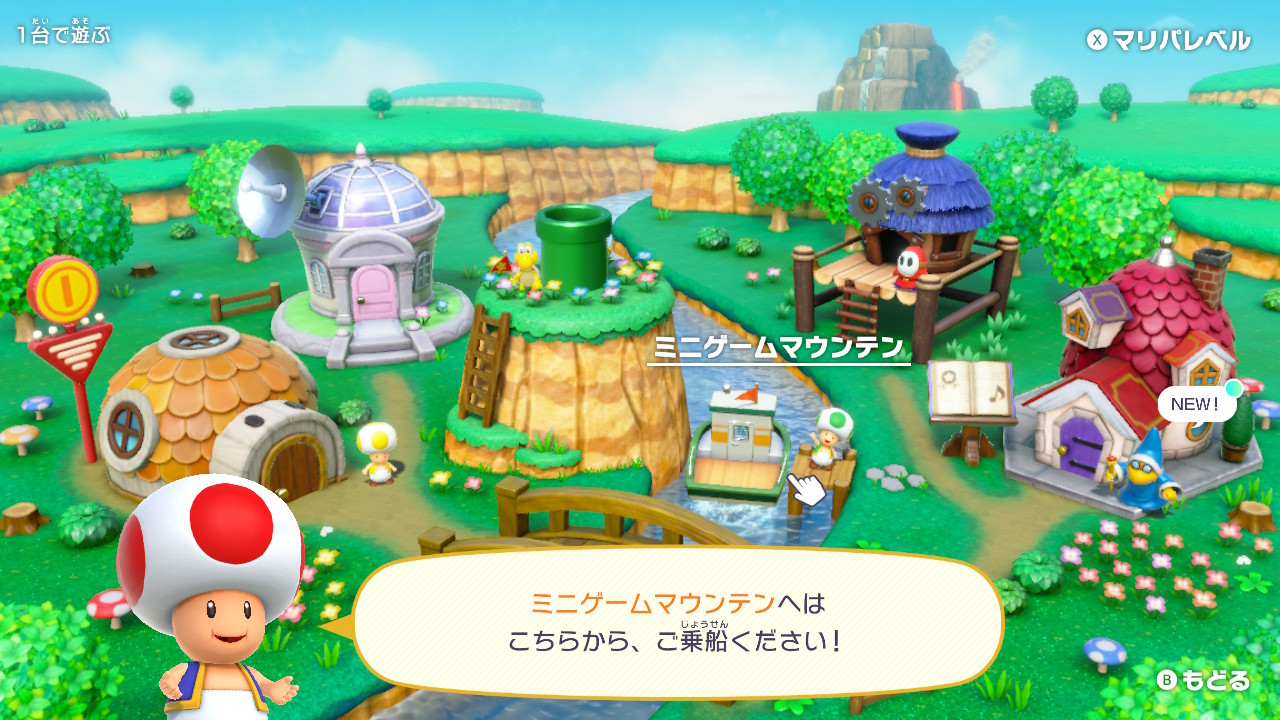
Task: Go back with the もどる button
Action: (1204, 680)
